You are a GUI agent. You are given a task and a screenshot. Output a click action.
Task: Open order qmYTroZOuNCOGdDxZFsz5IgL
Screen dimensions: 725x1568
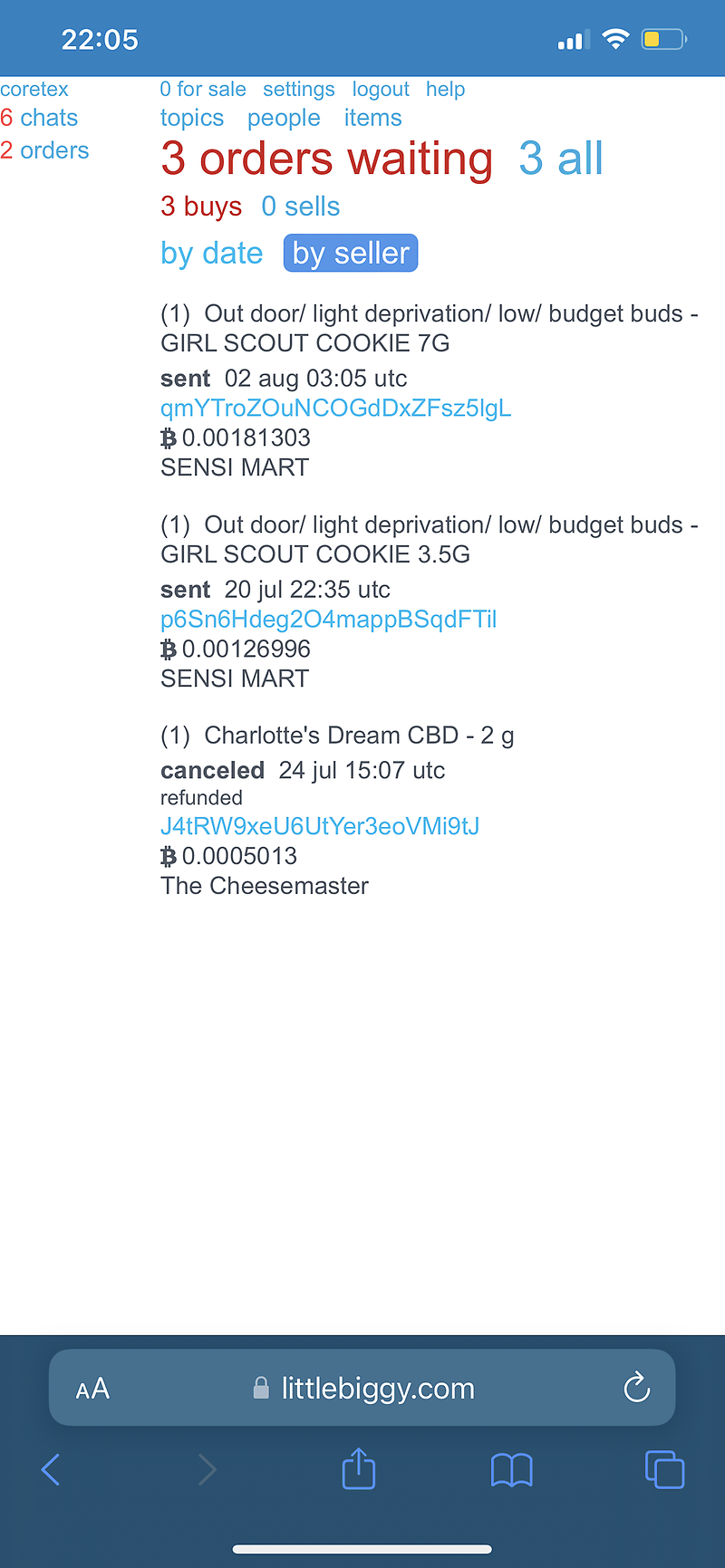(335, 409)
